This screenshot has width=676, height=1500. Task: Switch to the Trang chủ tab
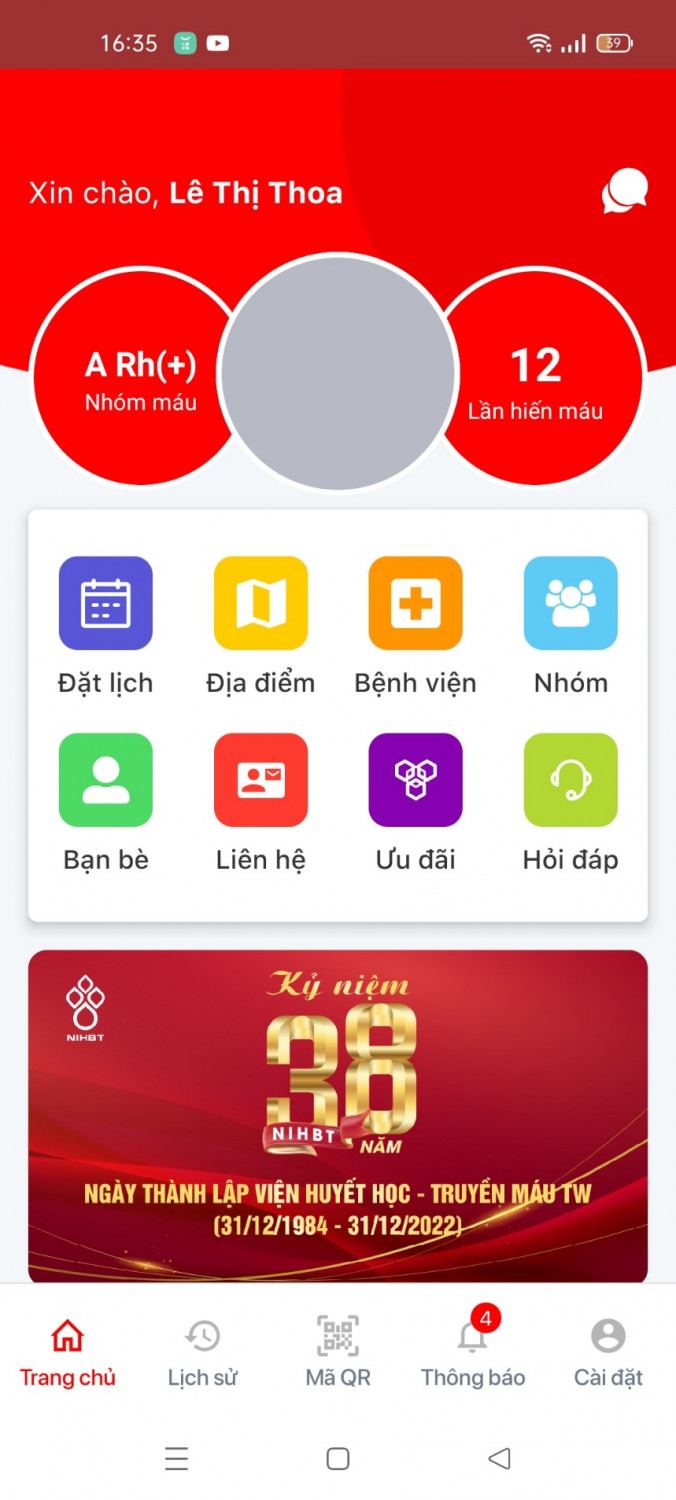tap(68, 1352)
